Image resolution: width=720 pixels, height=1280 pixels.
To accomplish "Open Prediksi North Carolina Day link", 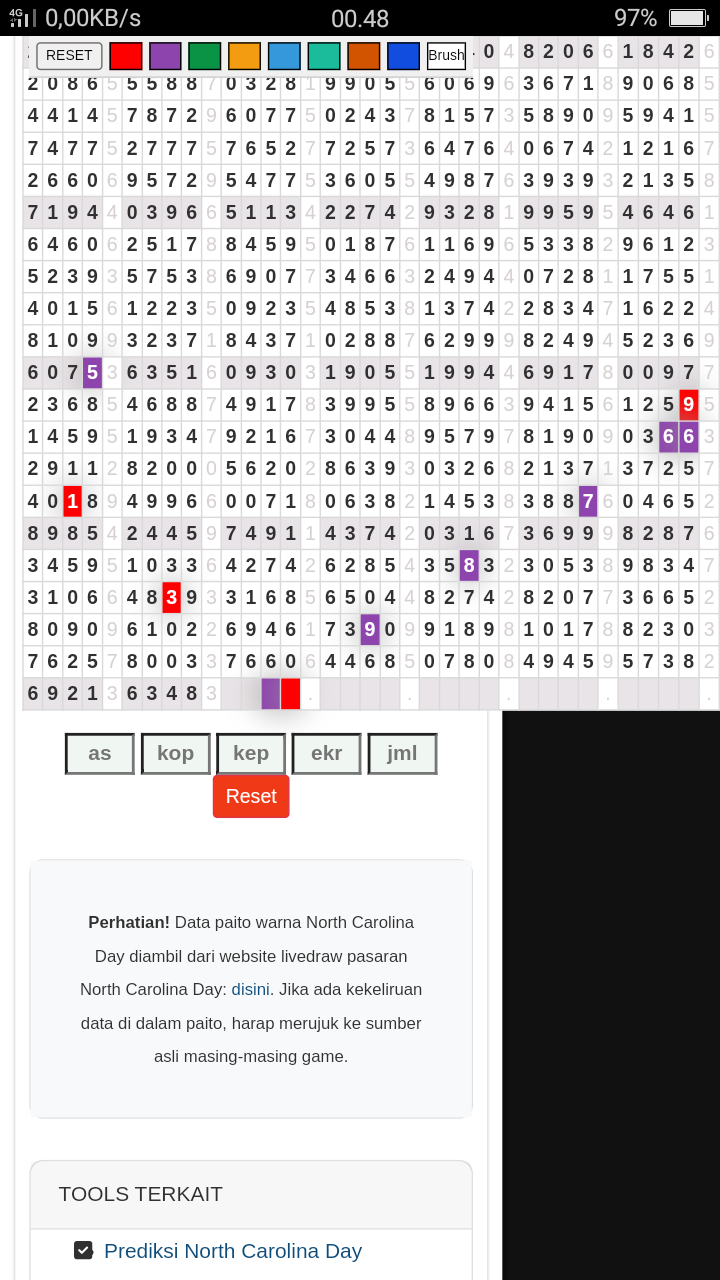I will pyautogui.click(x=232, y=1251).
